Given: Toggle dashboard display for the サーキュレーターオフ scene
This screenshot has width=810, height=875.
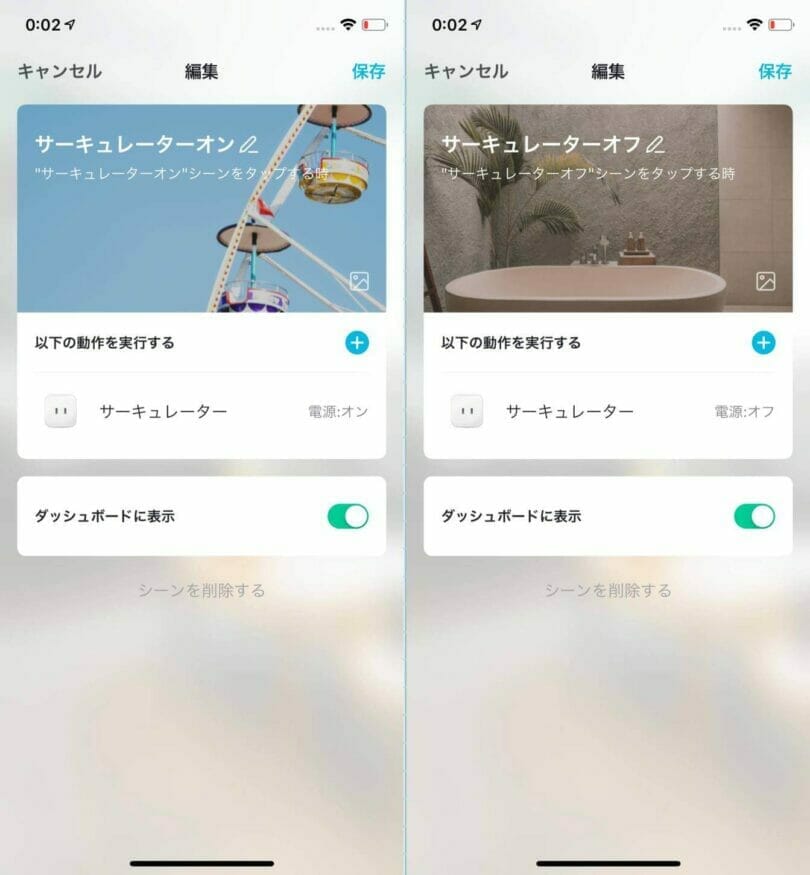Looking at the screenshot, I should pos(754,516).
